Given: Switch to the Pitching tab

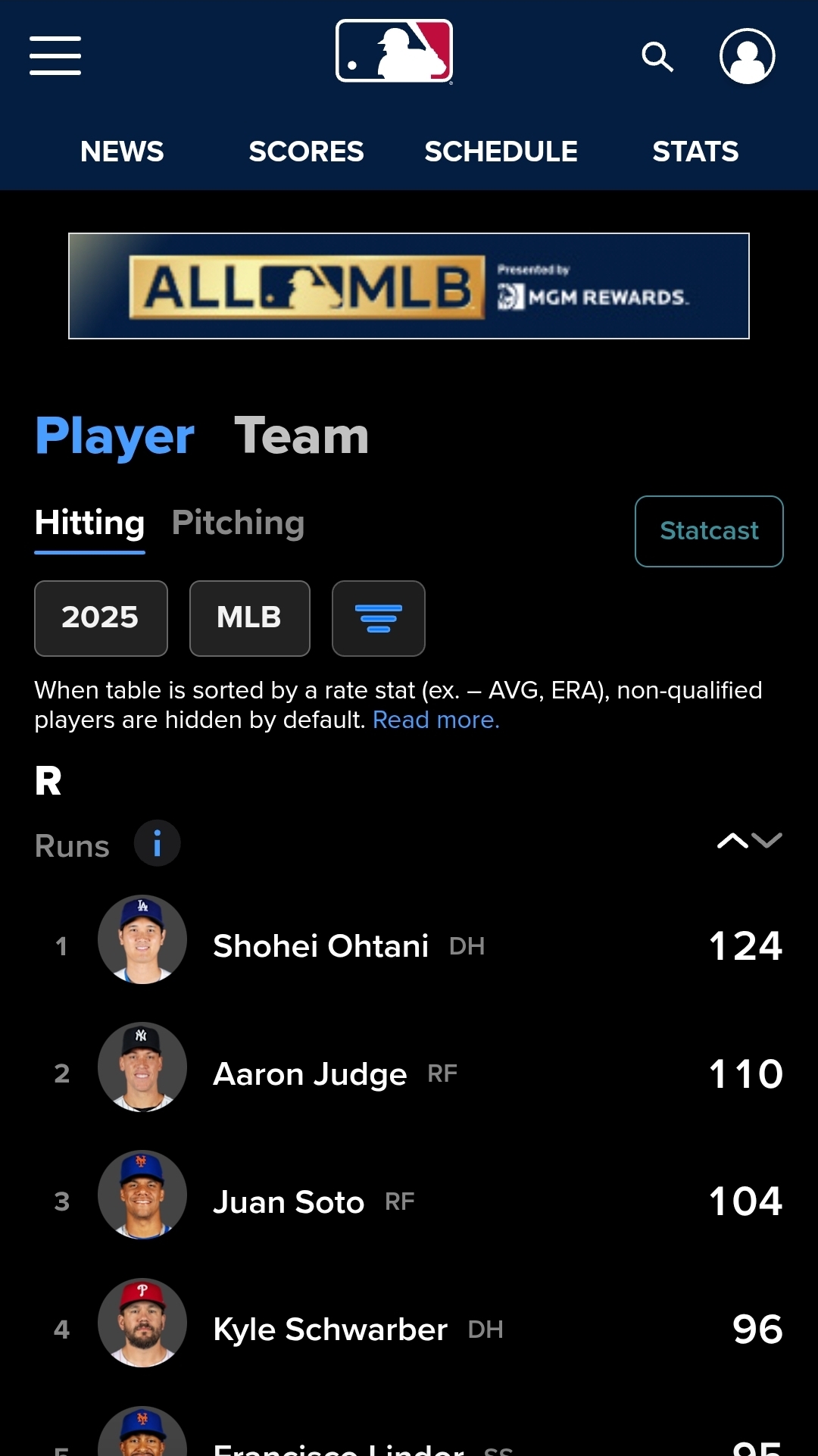Looking at the screenshot, I should [238, 523].
